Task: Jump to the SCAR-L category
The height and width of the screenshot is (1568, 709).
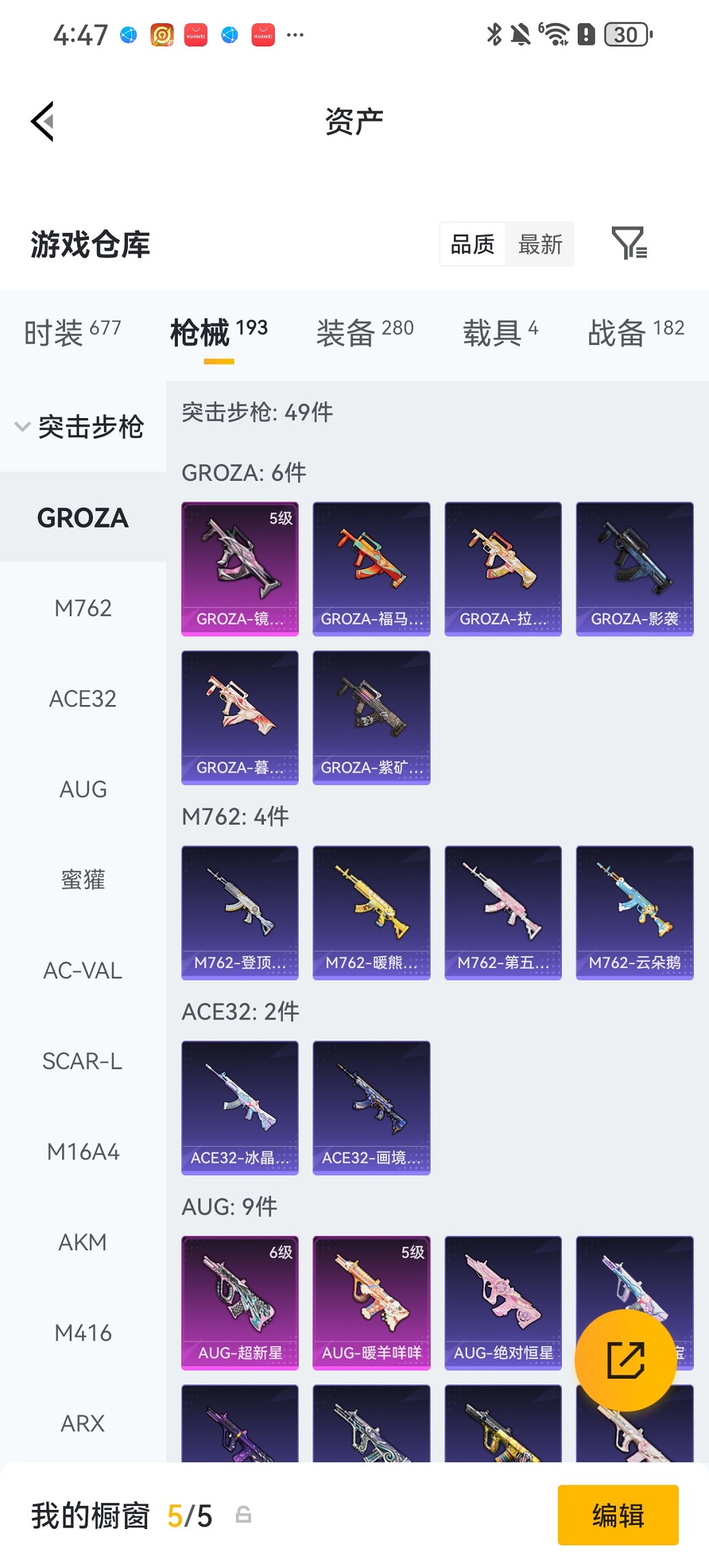Action: 83,1061
